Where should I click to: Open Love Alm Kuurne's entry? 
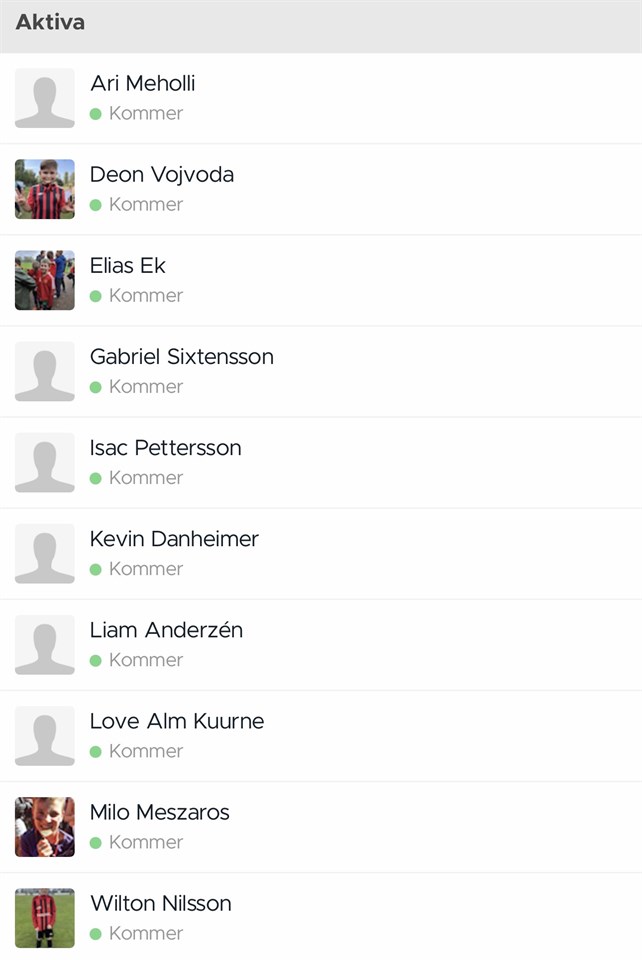tap(320, 735)
